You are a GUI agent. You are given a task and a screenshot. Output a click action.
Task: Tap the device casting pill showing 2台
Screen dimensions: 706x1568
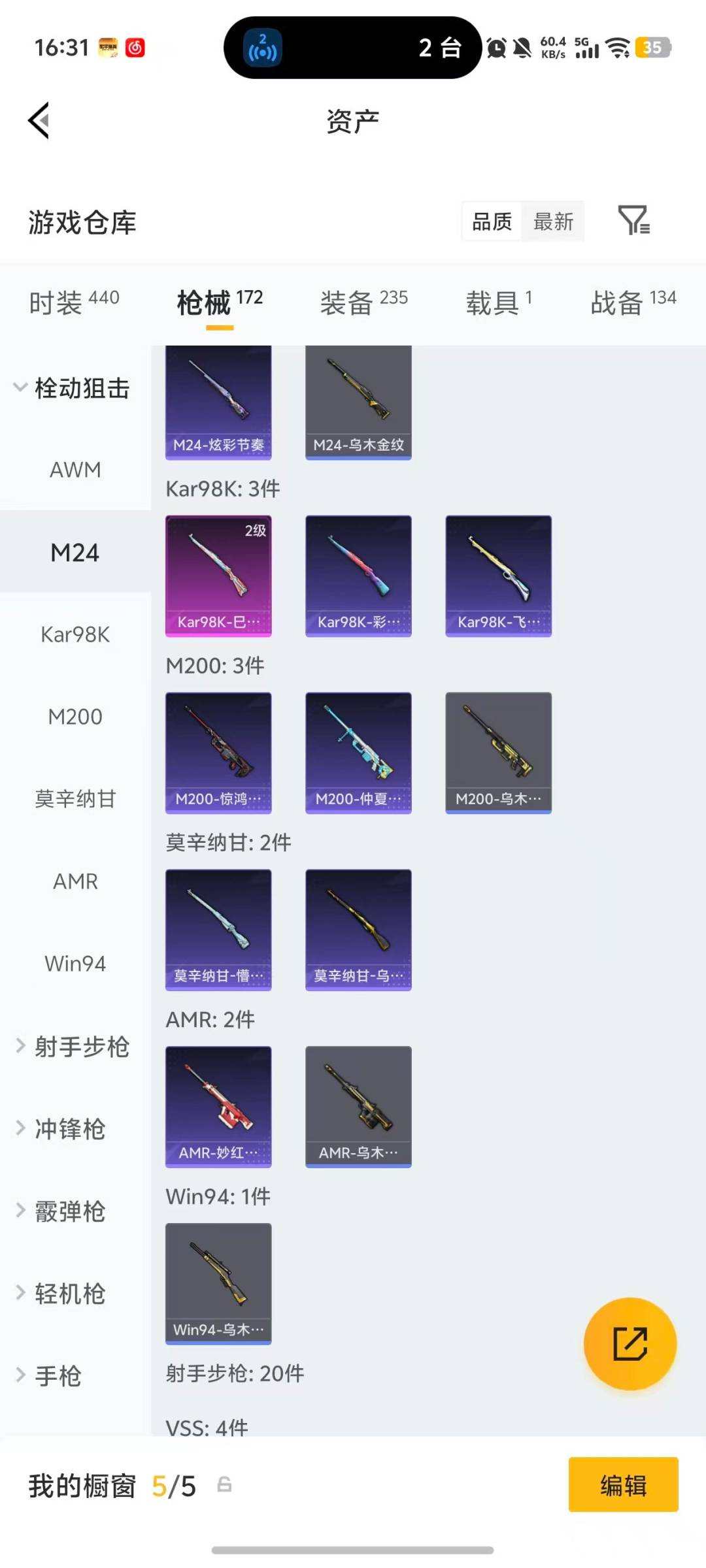353,47
